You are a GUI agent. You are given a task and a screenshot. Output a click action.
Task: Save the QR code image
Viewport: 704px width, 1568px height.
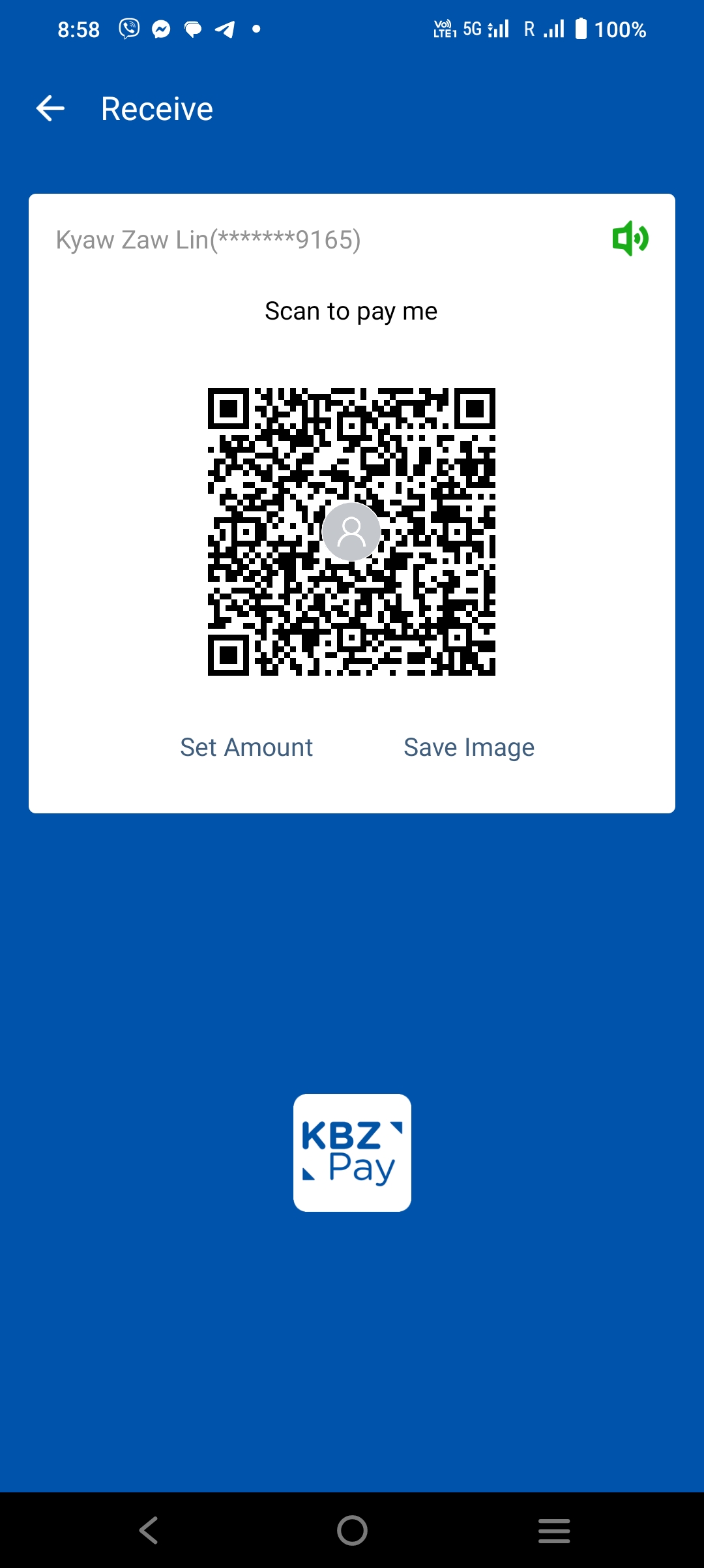469,747
